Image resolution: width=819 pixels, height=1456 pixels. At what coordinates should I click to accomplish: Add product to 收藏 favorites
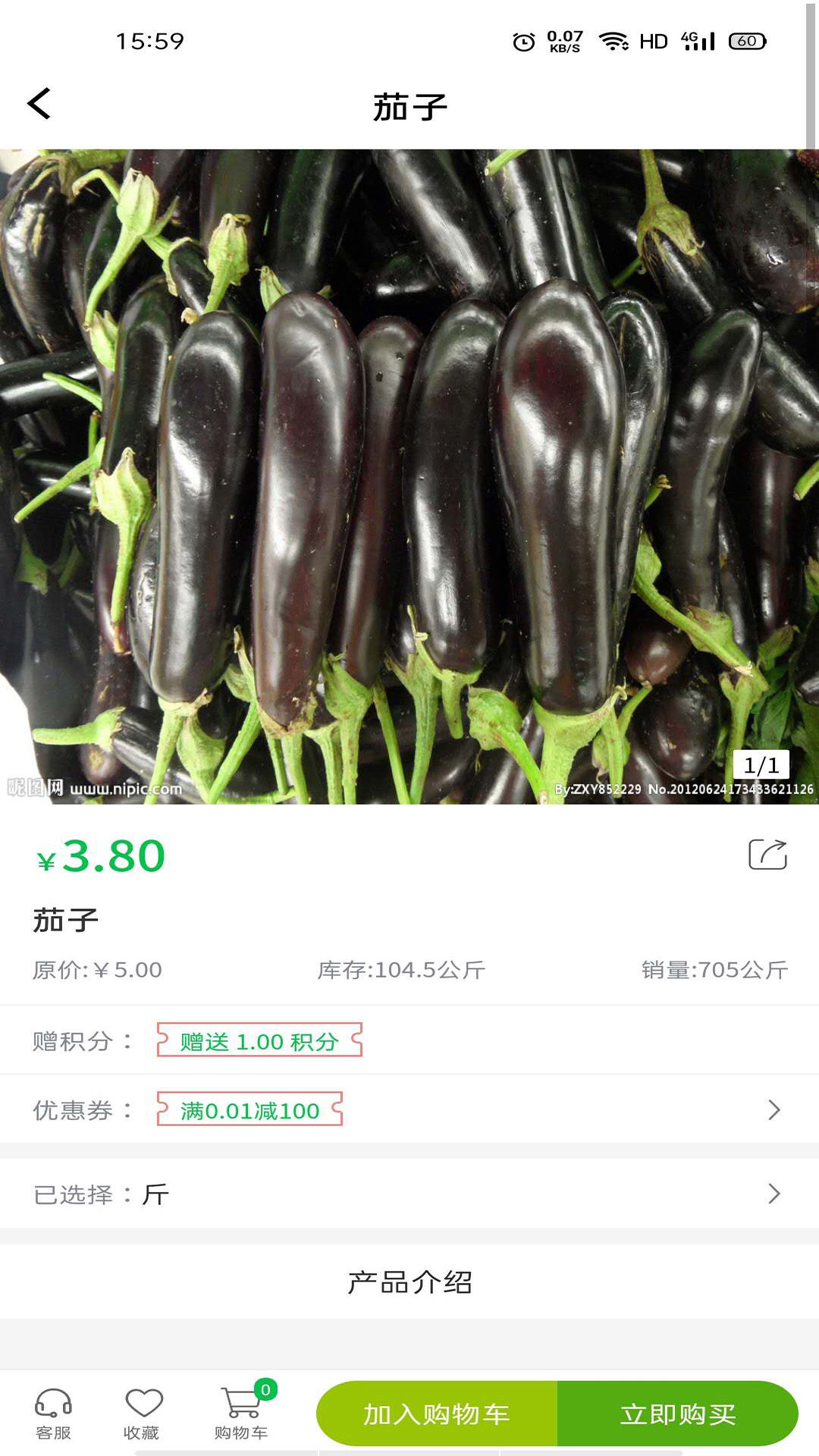(x=143, y=1414)
